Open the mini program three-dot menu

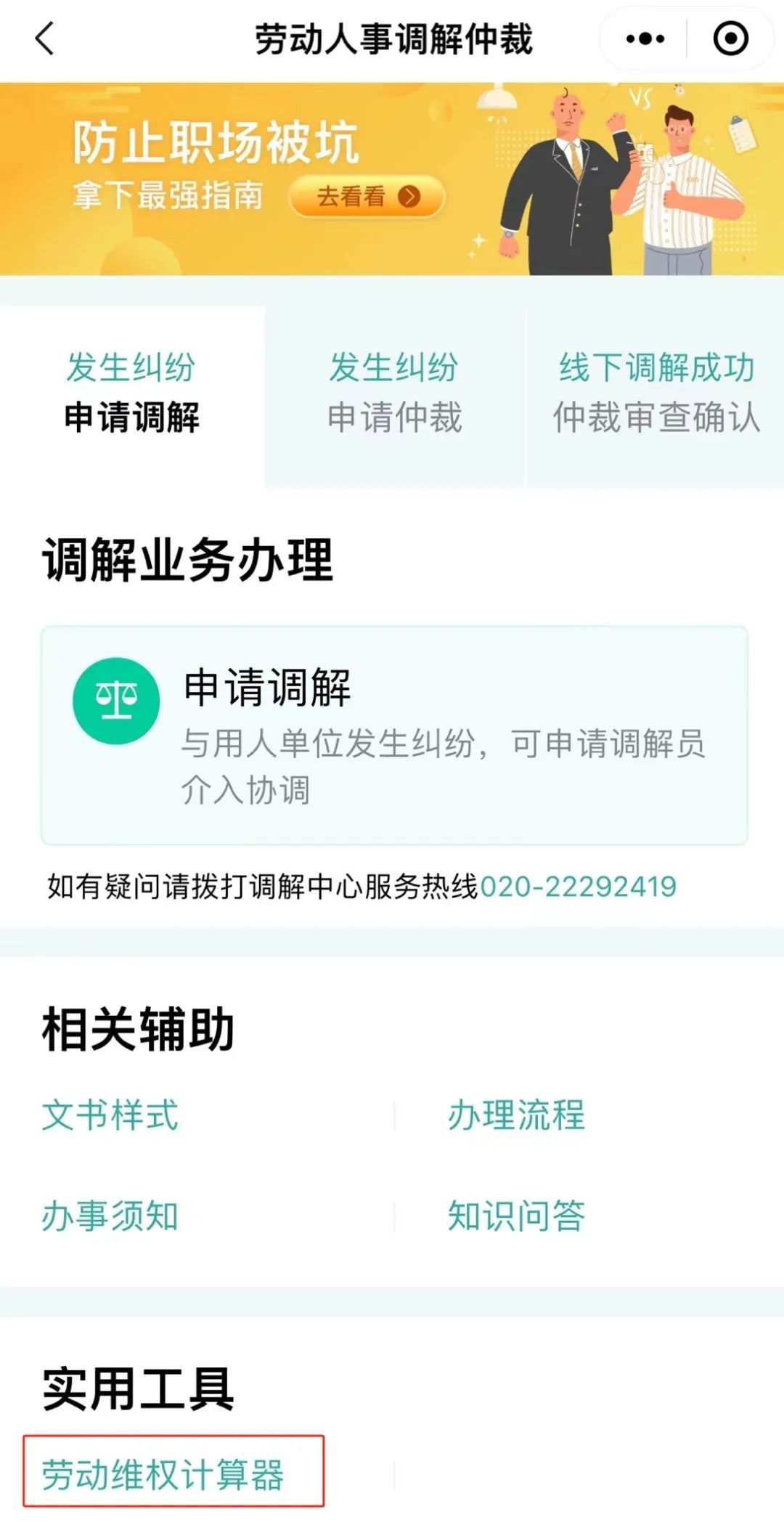coord(645,38)
